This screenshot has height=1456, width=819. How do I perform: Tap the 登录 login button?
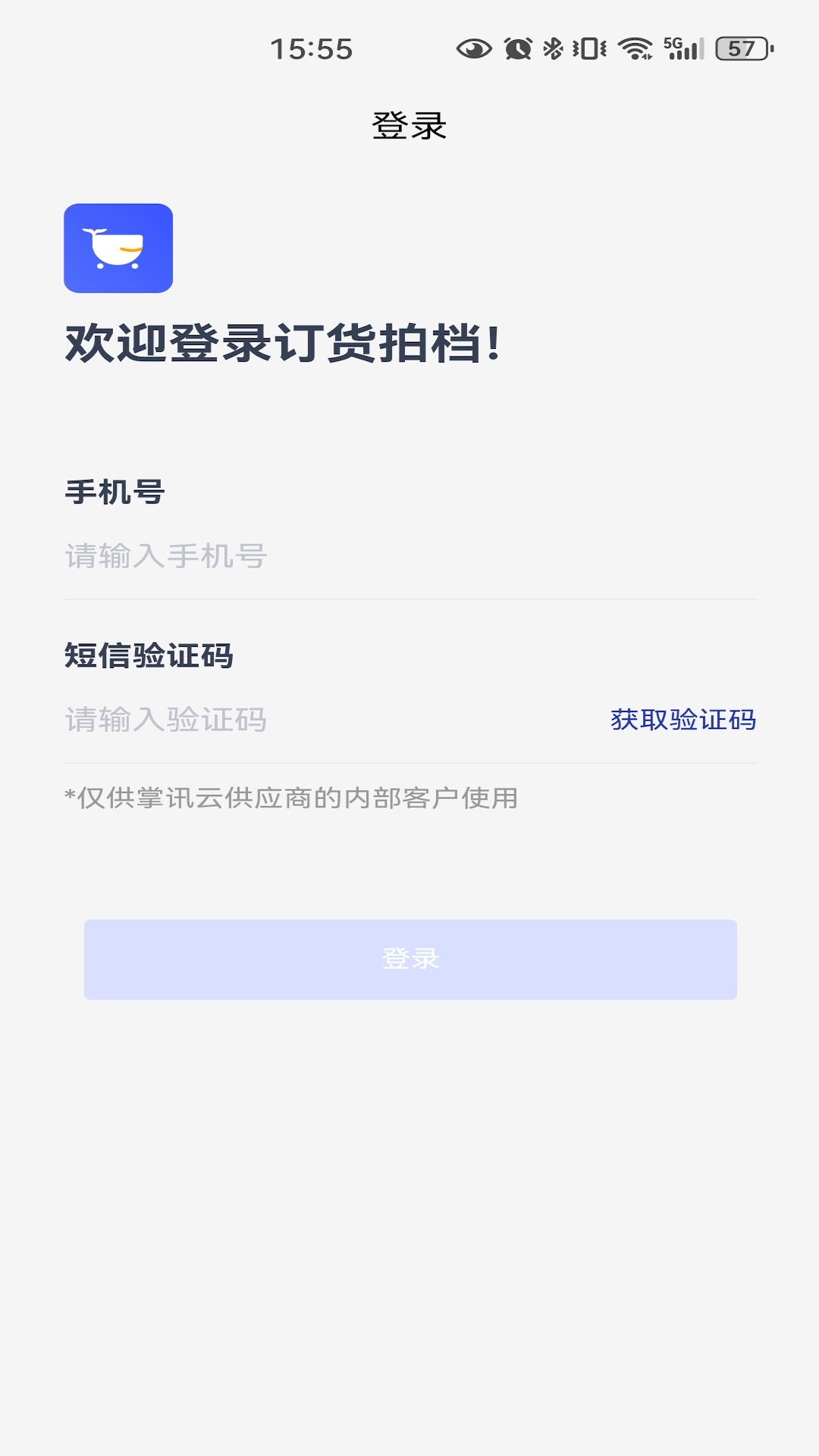tap(410, 959)
